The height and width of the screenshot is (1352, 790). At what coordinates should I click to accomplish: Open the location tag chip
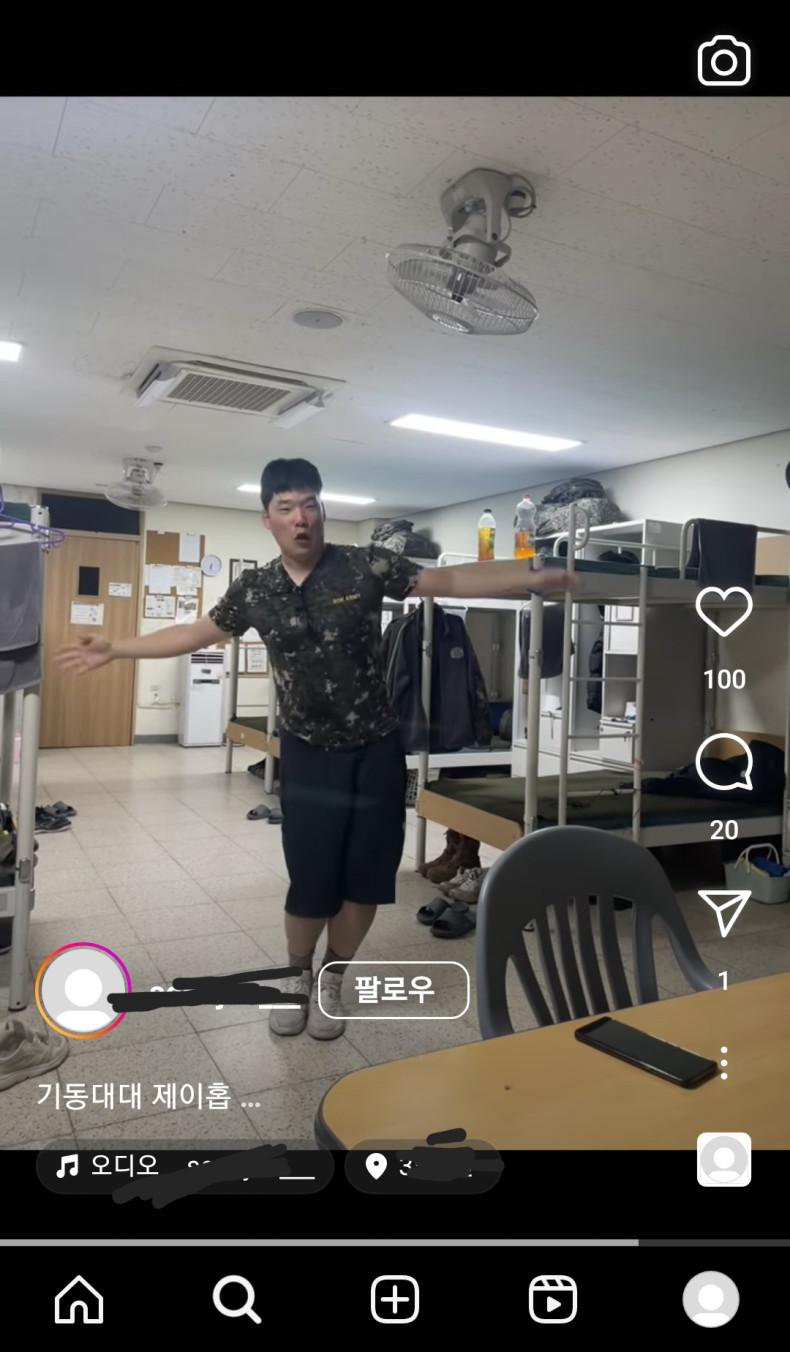coord(423,1166)
